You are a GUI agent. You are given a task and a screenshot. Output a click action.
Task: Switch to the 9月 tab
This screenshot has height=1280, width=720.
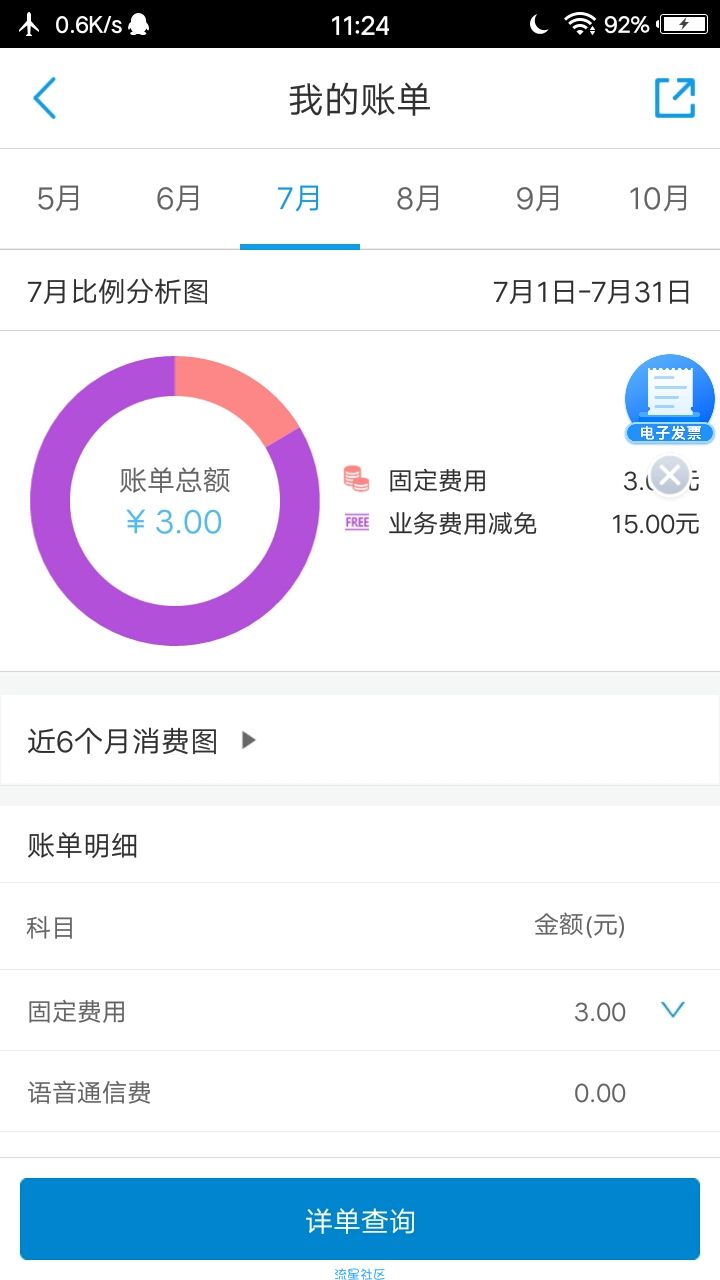click(539, 198)
